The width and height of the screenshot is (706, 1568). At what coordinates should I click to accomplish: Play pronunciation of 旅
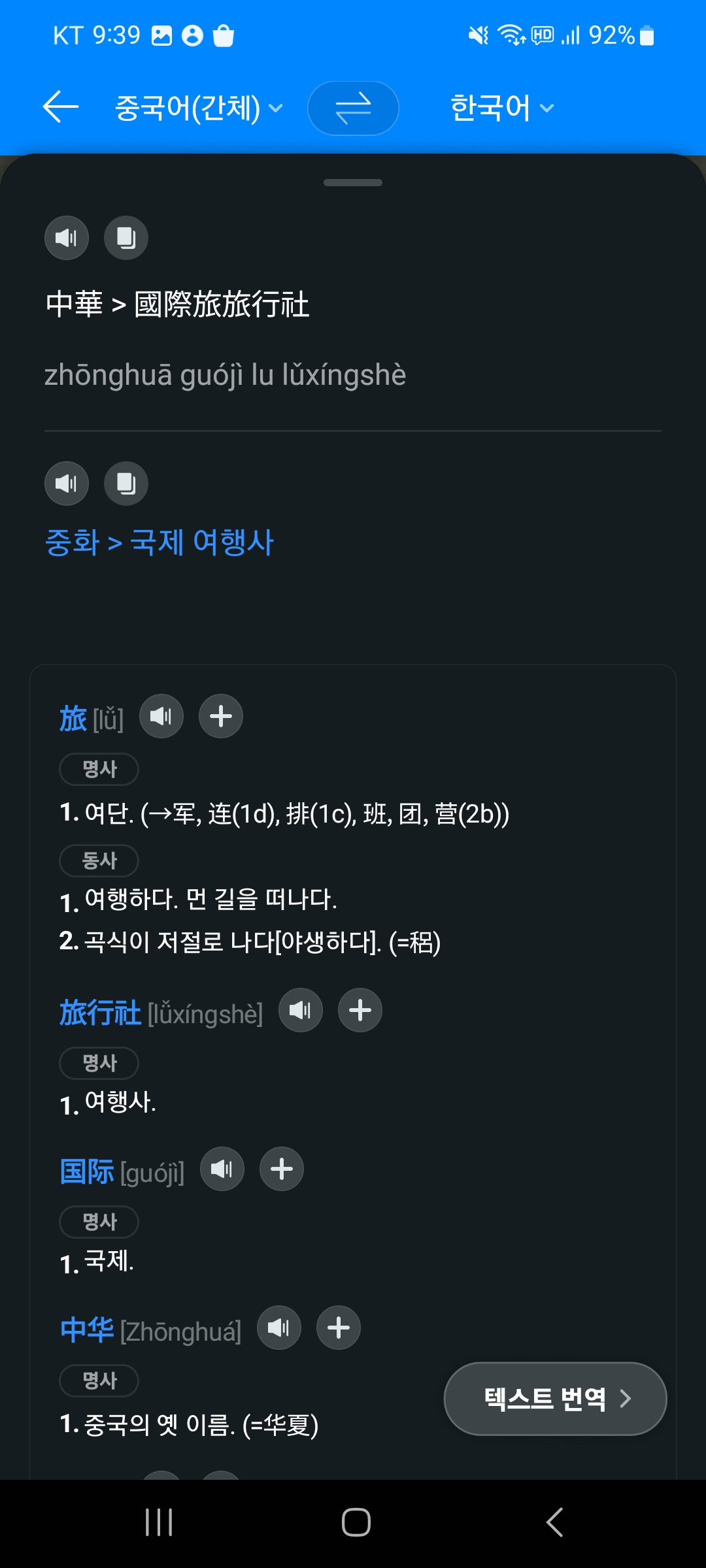161,716
